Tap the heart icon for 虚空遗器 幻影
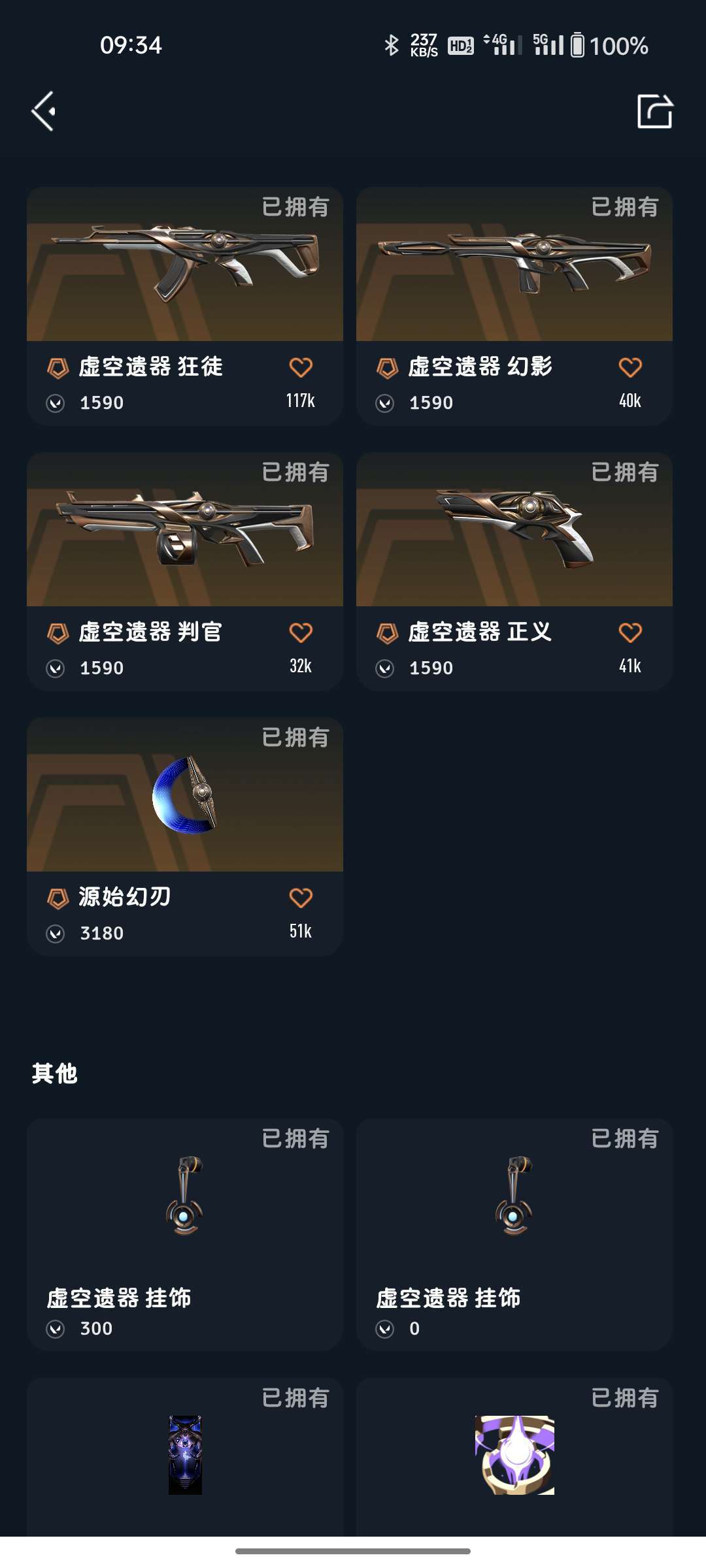This screenshot has height=1568, width=706. coord(630,368)
